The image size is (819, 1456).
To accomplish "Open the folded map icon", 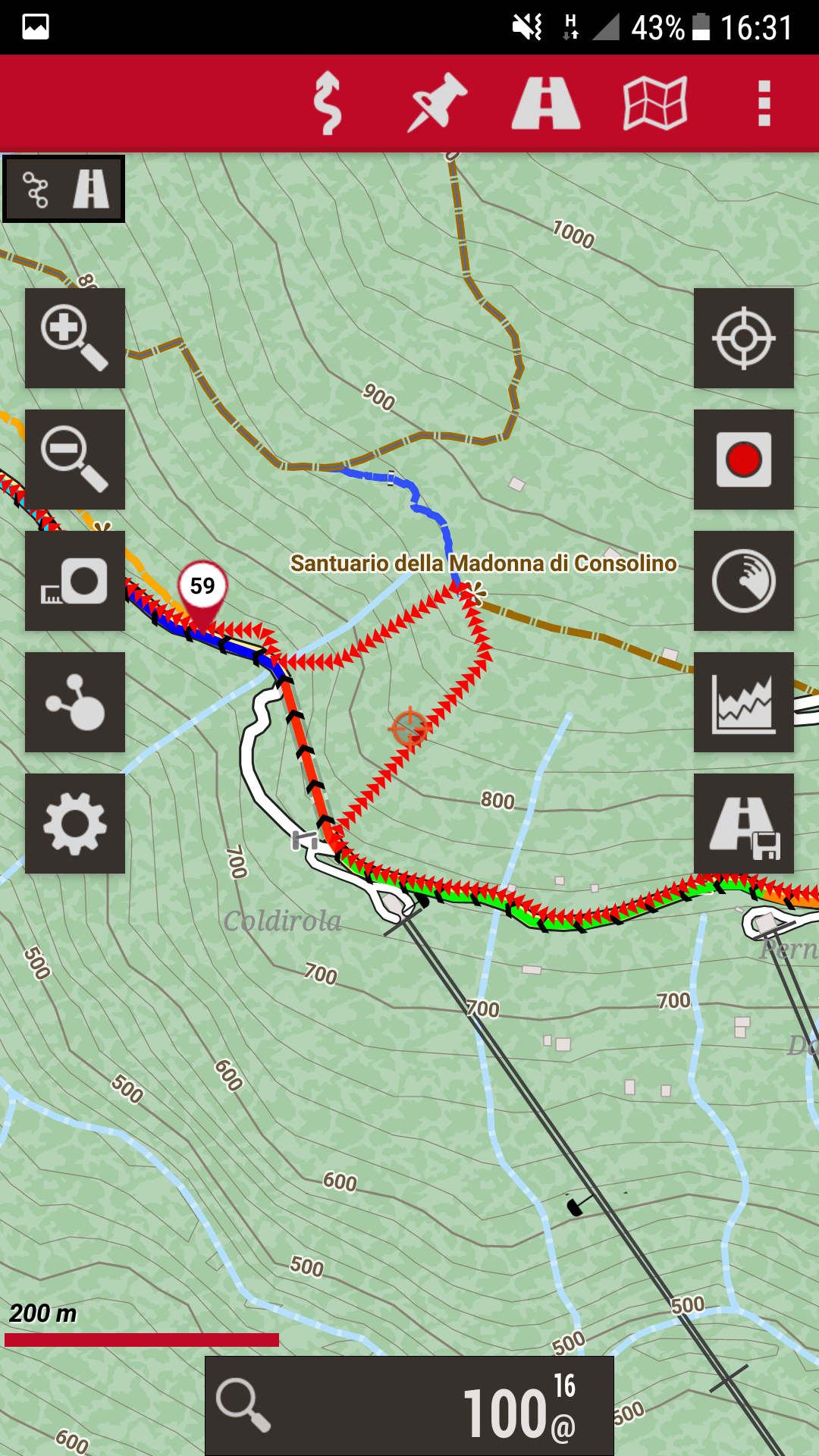I will click(x=655, y=103).
